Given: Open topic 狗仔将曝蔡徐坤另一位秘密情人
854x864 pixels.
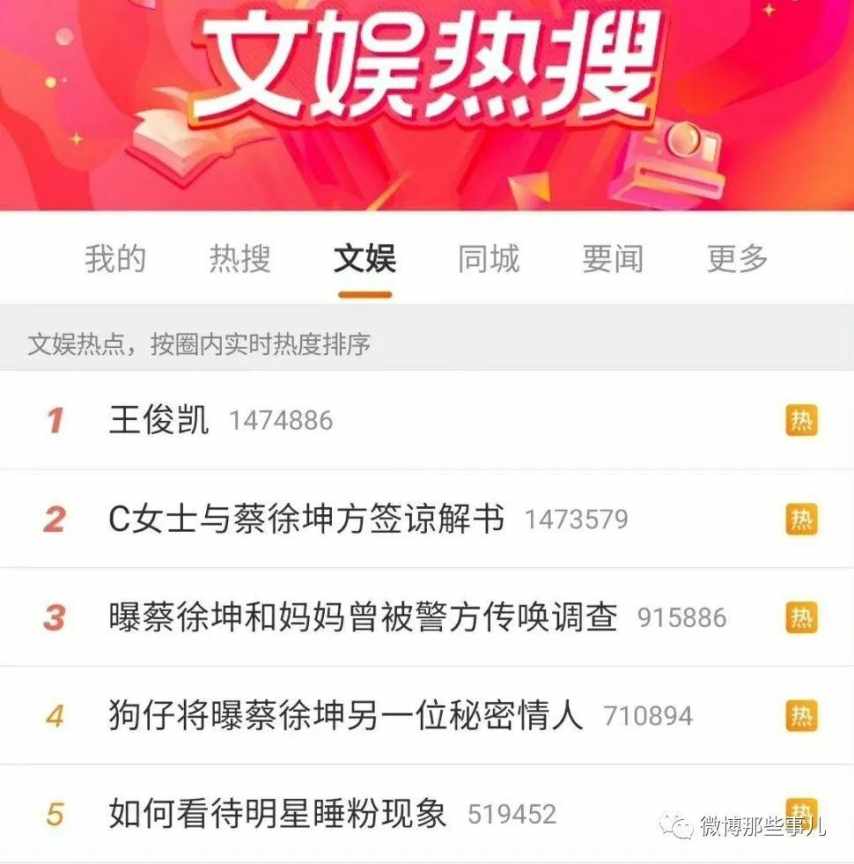Looking at the screenshot, I should (345, 716).
